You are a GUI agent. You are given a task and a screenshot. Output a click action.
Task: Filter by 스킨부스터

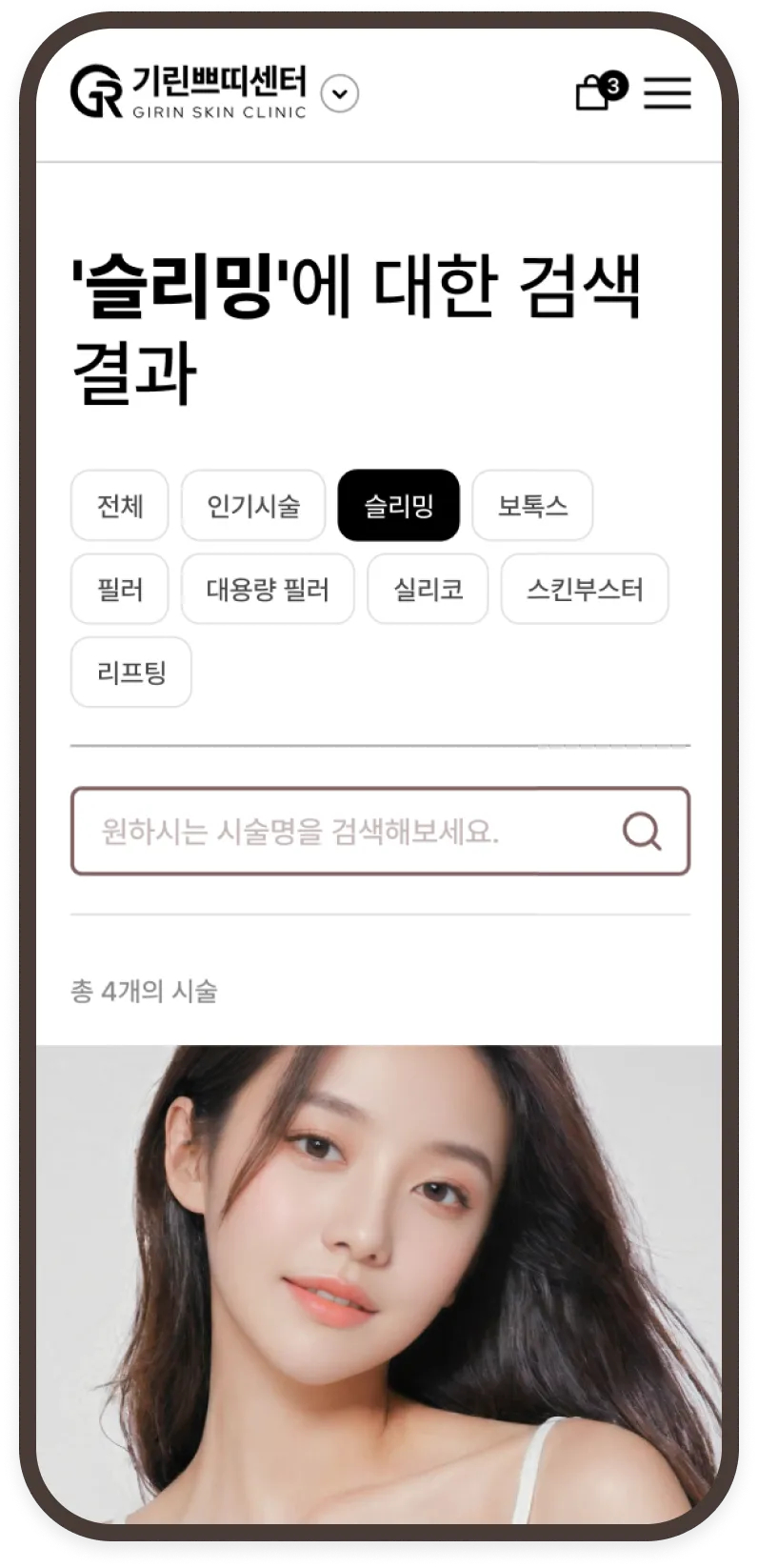coord(585,590)
